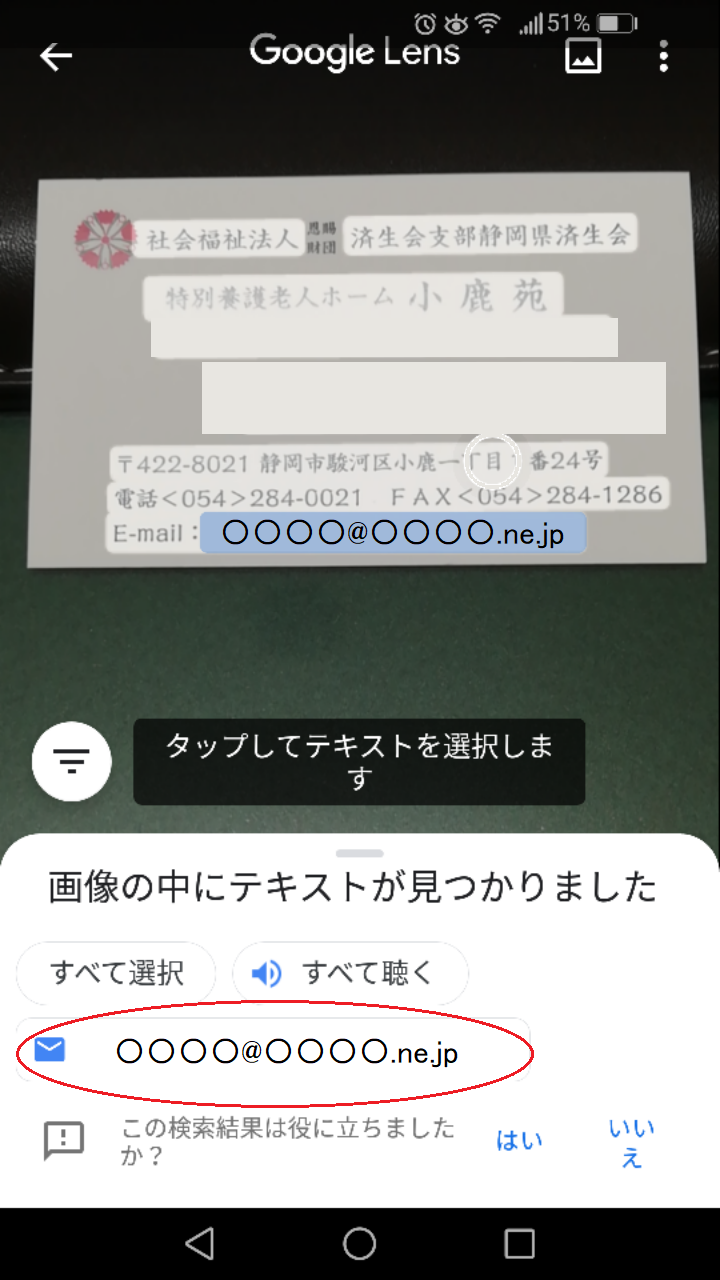Open the round filter button
The height and width of the screenshot is (1280, 720).
(71, 762)
